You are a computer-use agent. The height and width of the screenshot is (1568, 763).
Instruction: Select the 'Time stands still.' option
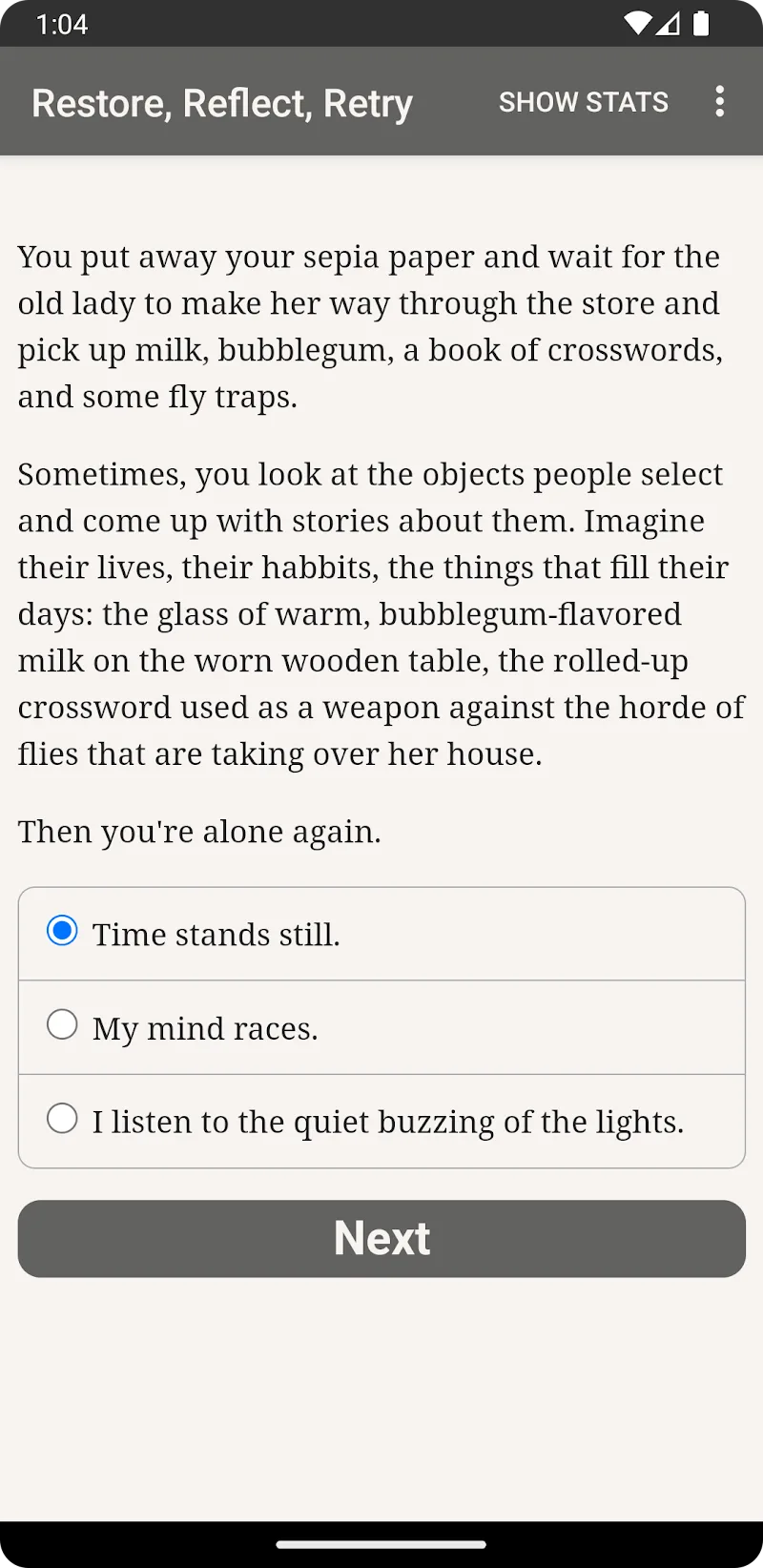[63, 932]
